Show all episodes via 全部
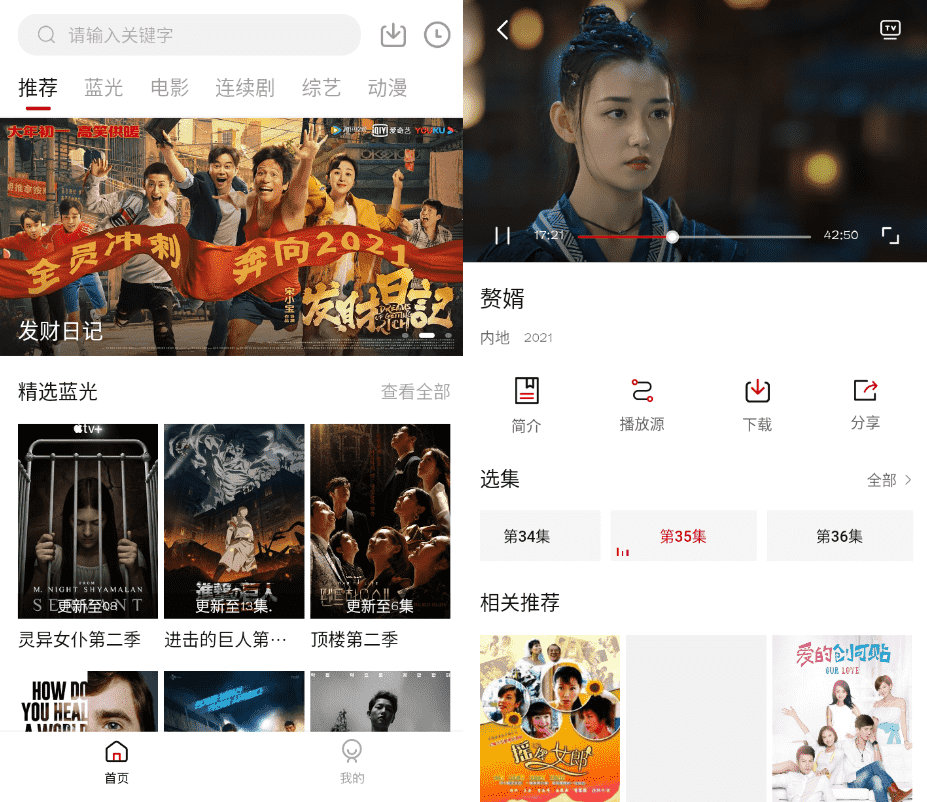 [x=889, y=480]
